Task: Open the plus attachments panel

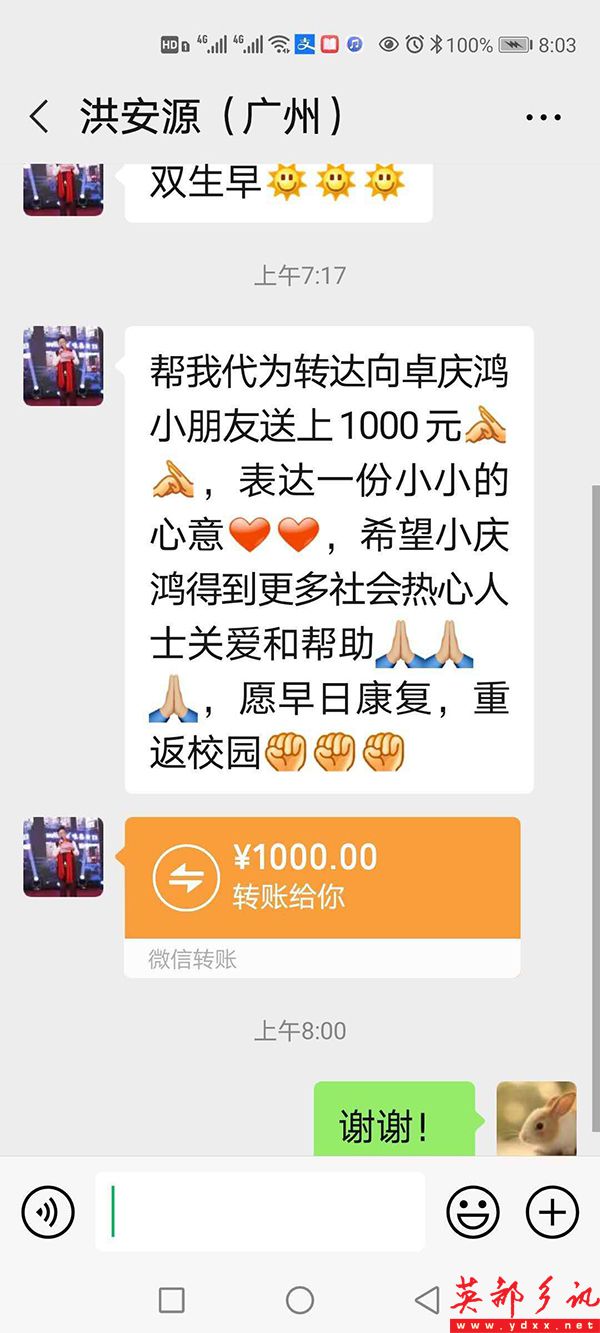Action: click(552, 1212)
